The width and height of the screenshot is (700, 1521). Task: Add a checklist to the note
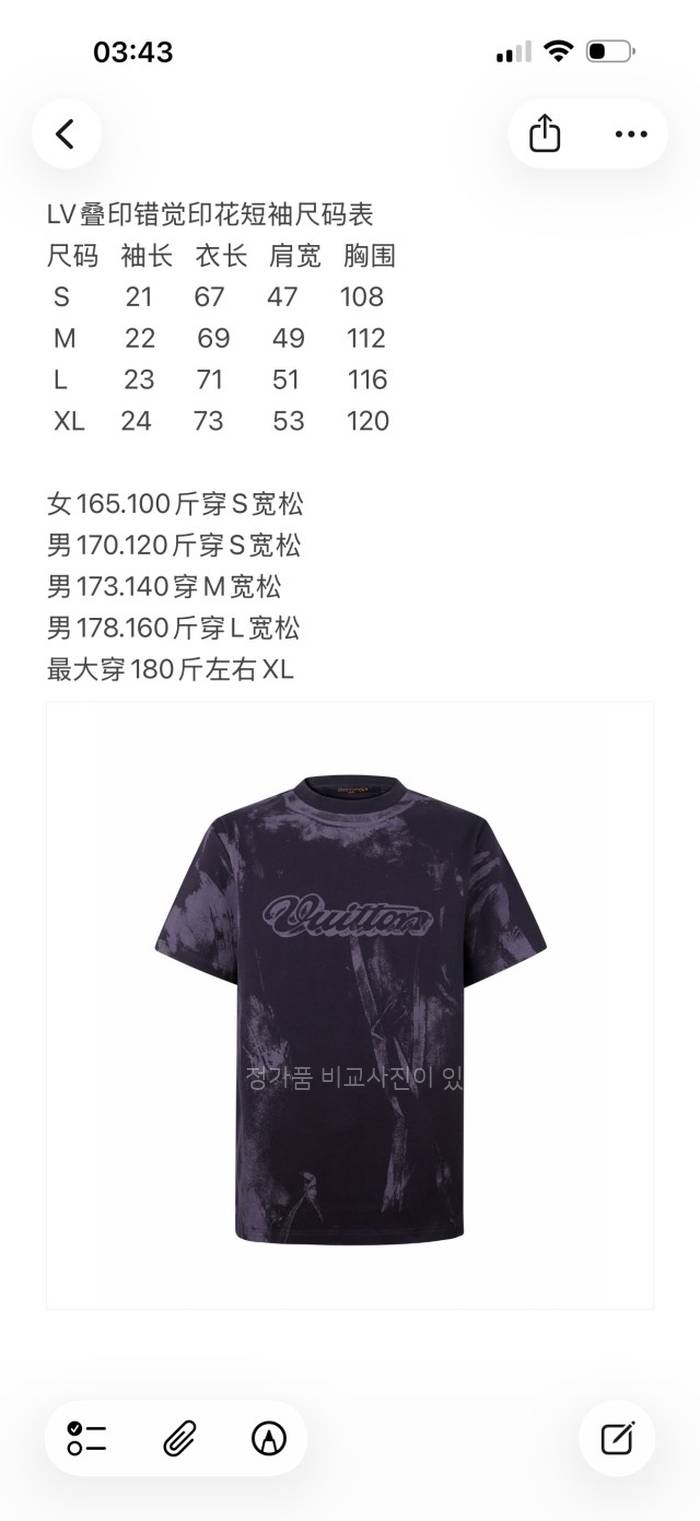[x=88, y=1438]
